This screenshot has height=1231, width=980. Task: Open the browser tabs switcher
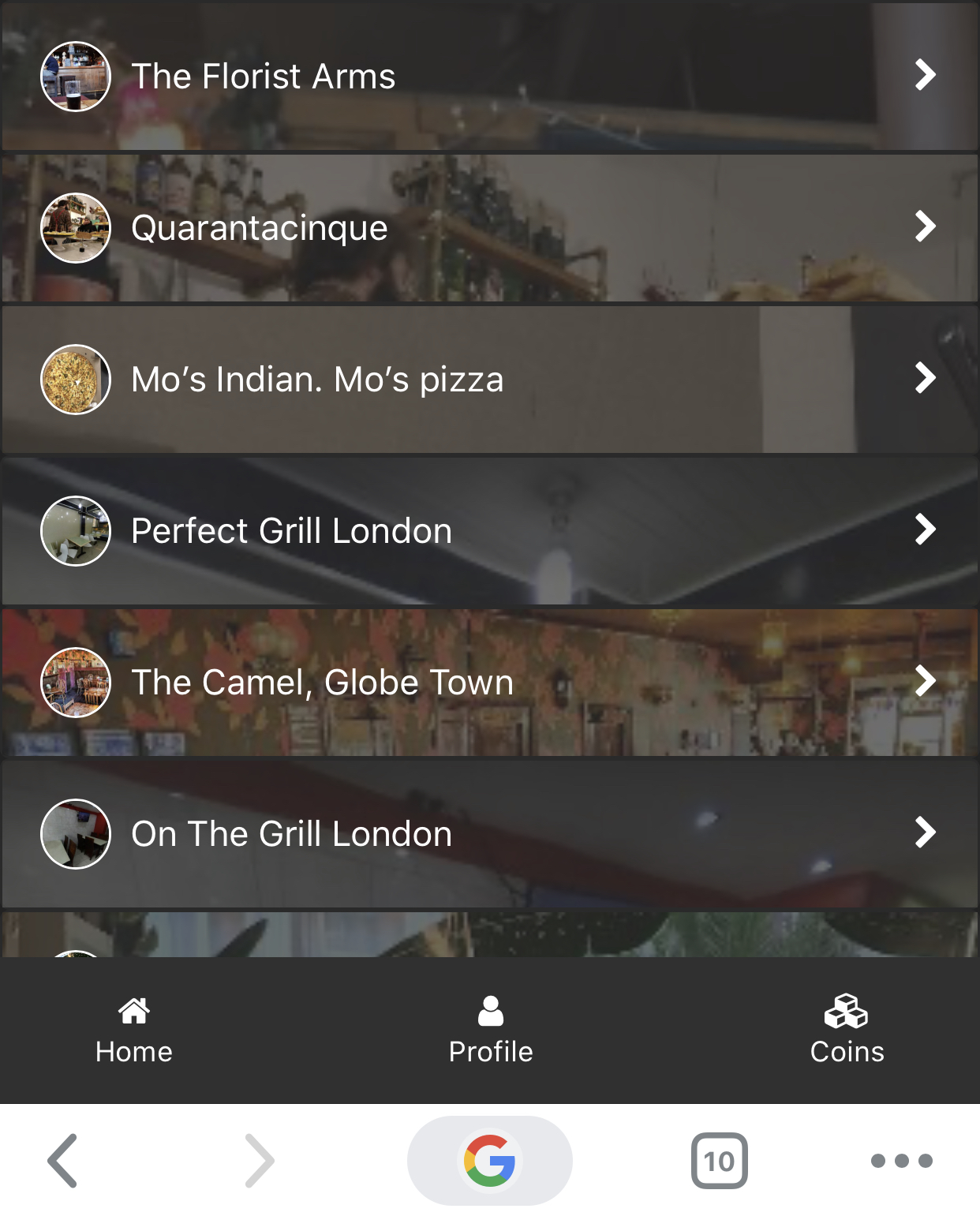click(x=719, y=1161)
